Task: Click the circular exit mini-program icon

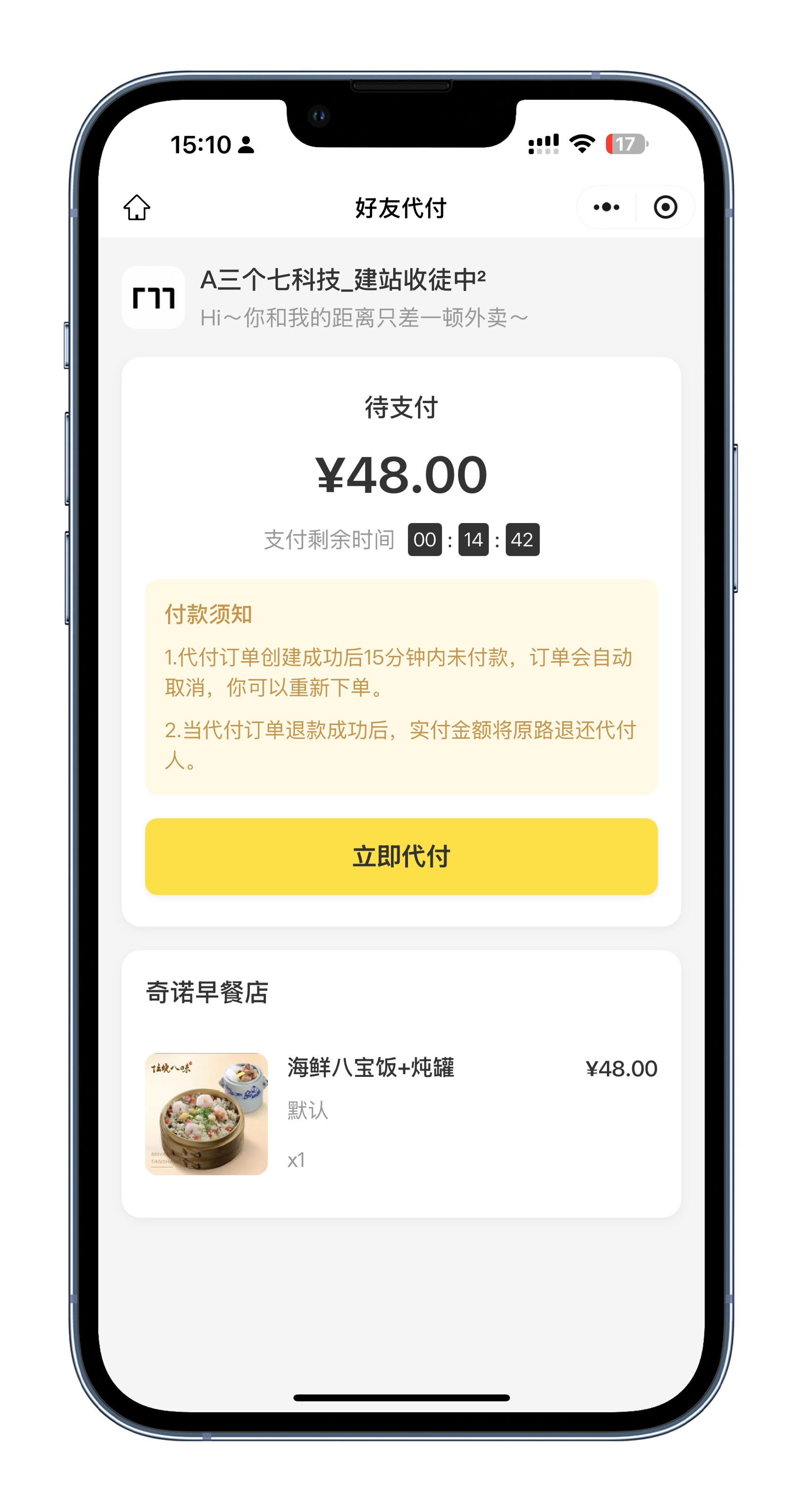Action: click(x=666, y=206)
